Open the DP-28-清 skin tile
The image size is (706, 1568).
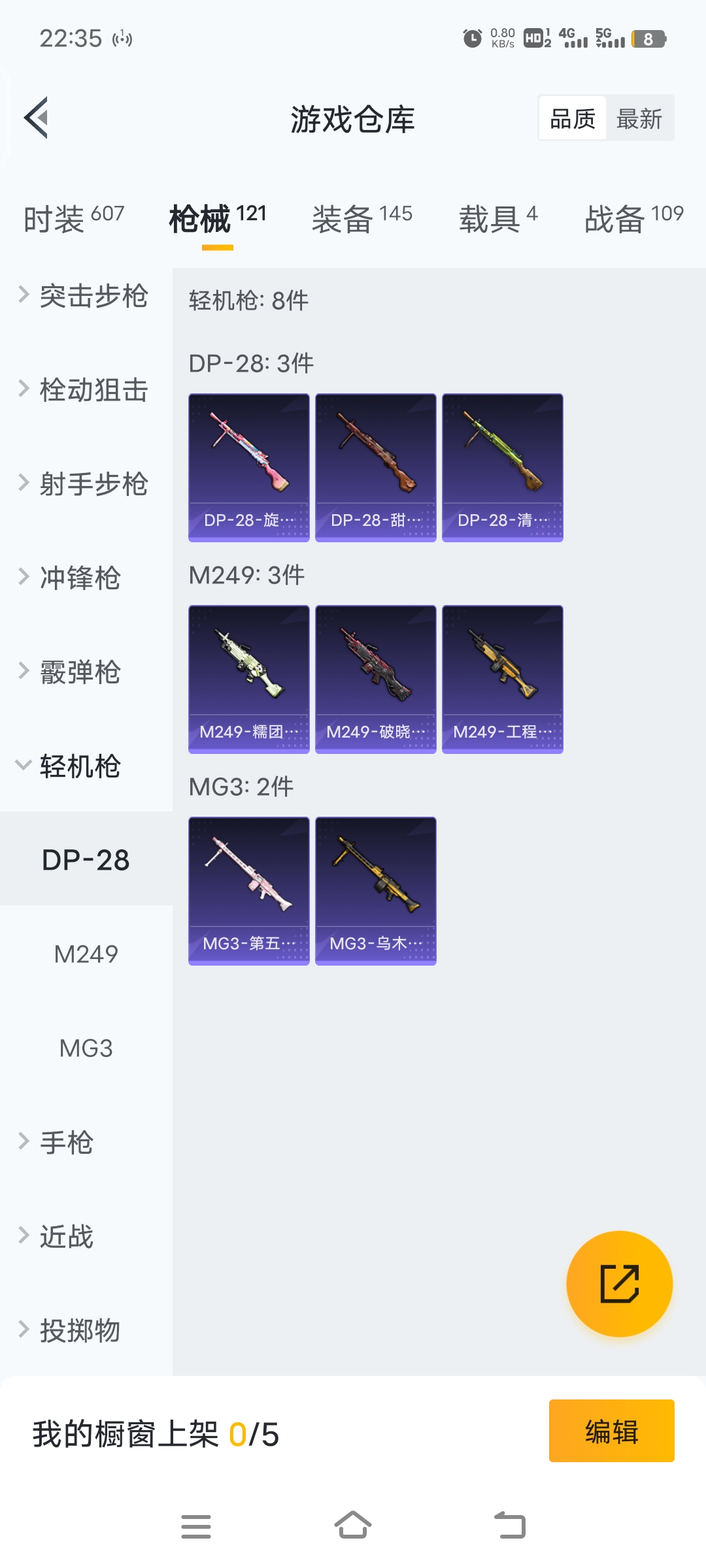coord(502,467)
